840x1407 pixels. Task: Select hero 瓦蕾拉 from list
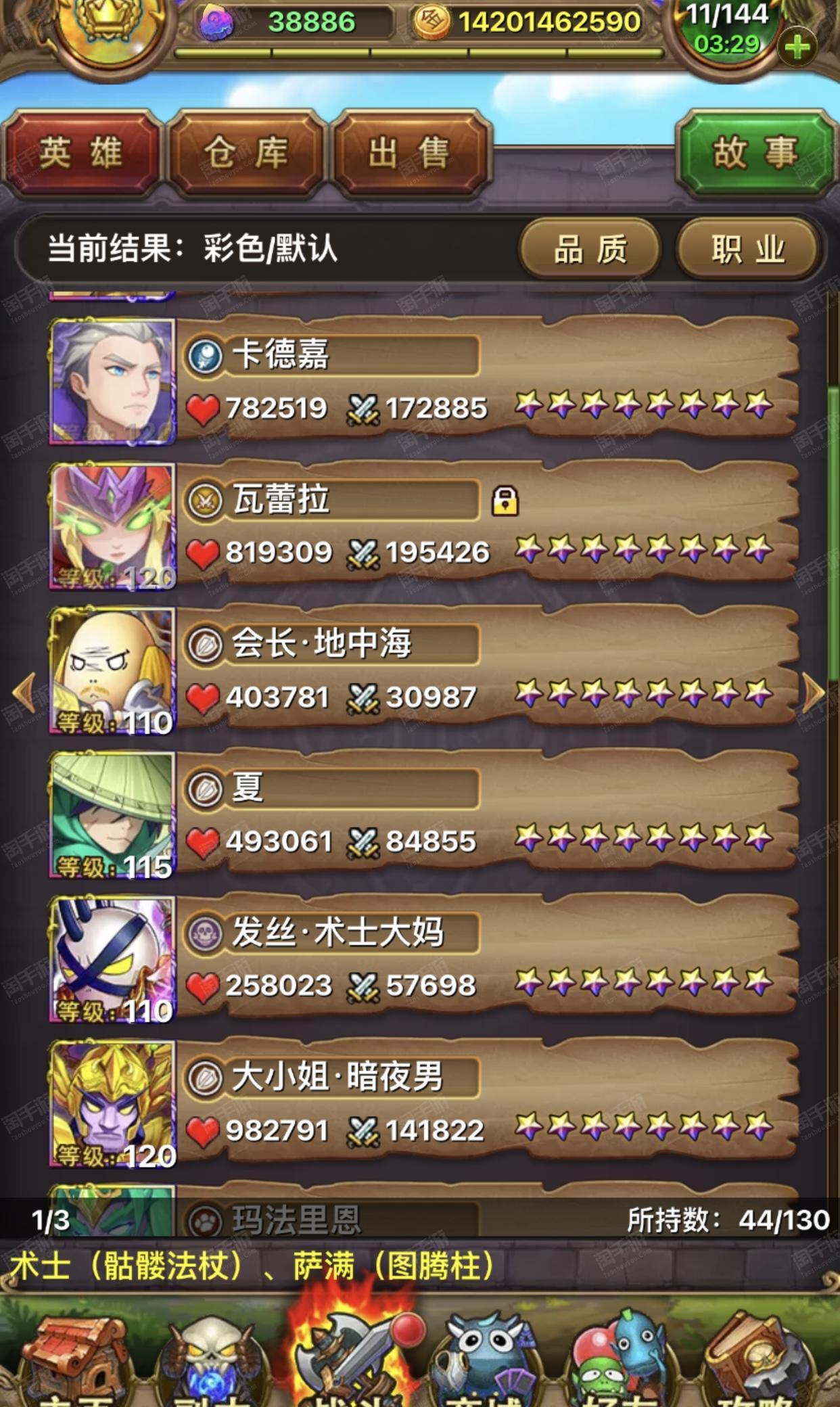click(x=423, y=526)
